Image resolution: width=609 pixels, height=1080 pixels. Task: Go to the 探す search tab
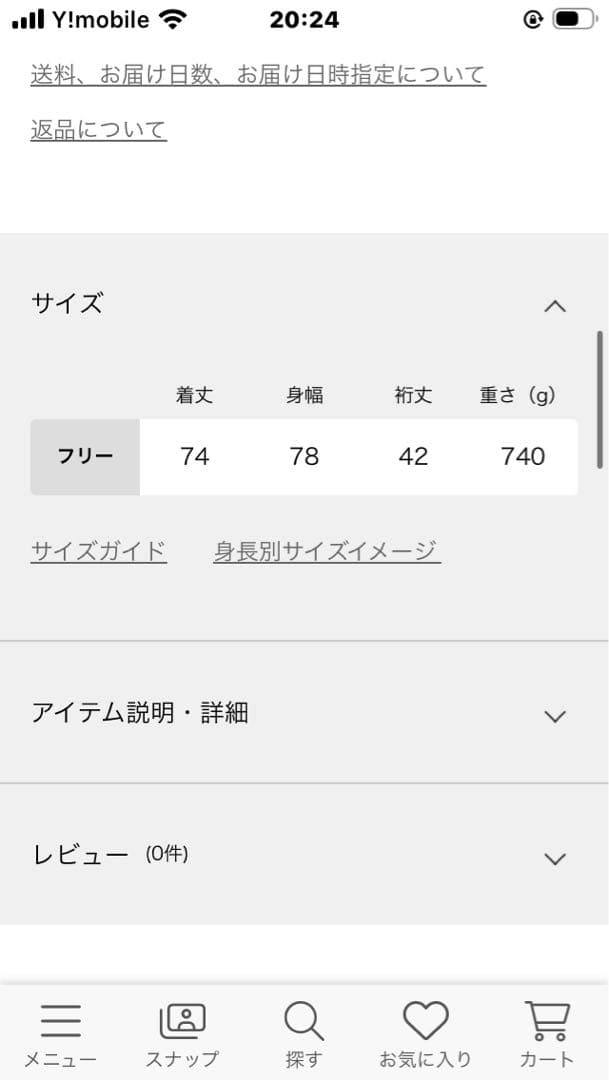pos(304,1035)
